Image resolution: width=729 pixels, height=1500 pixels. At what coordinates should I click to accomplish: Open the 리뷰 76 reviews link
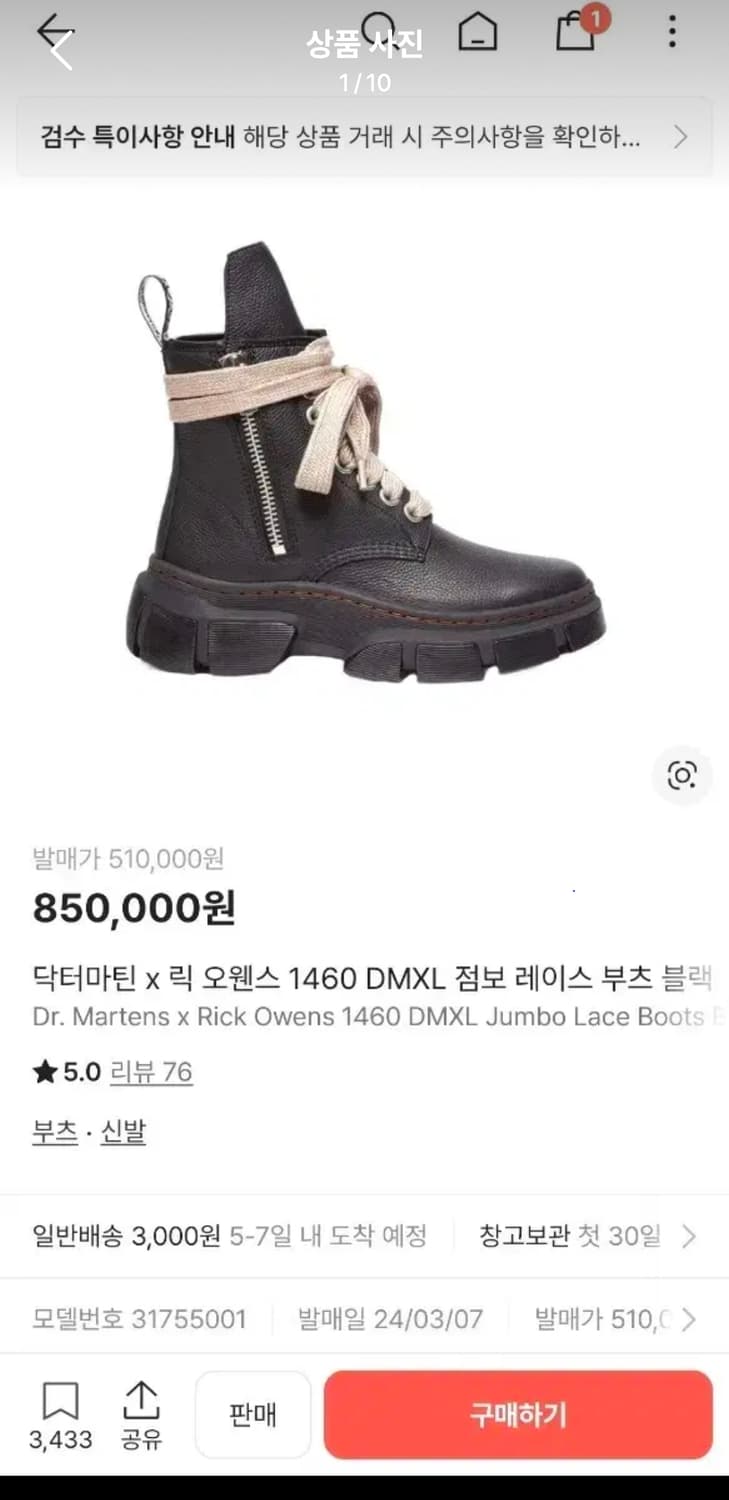151,1071
